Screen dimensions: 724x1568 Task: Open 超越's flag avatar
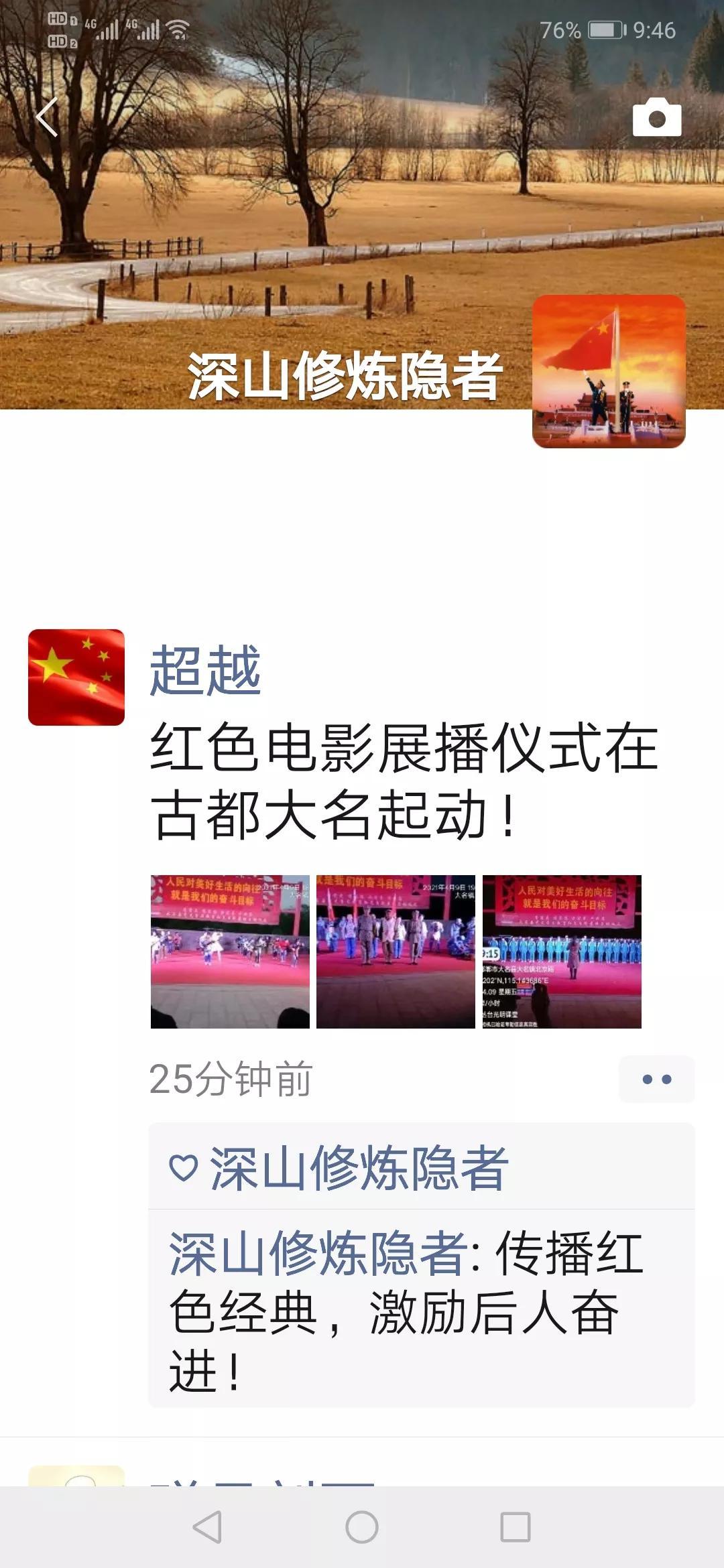[x=76, y=677]
